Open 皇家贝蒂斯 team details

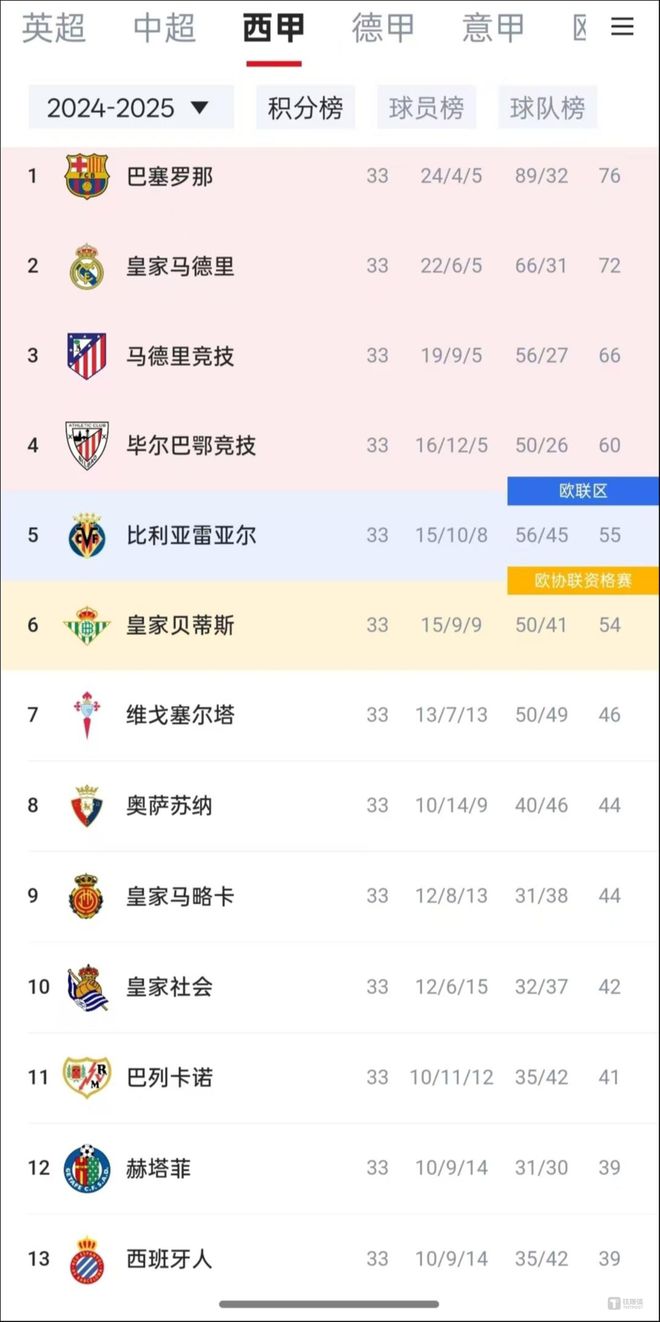pos(180,625)
